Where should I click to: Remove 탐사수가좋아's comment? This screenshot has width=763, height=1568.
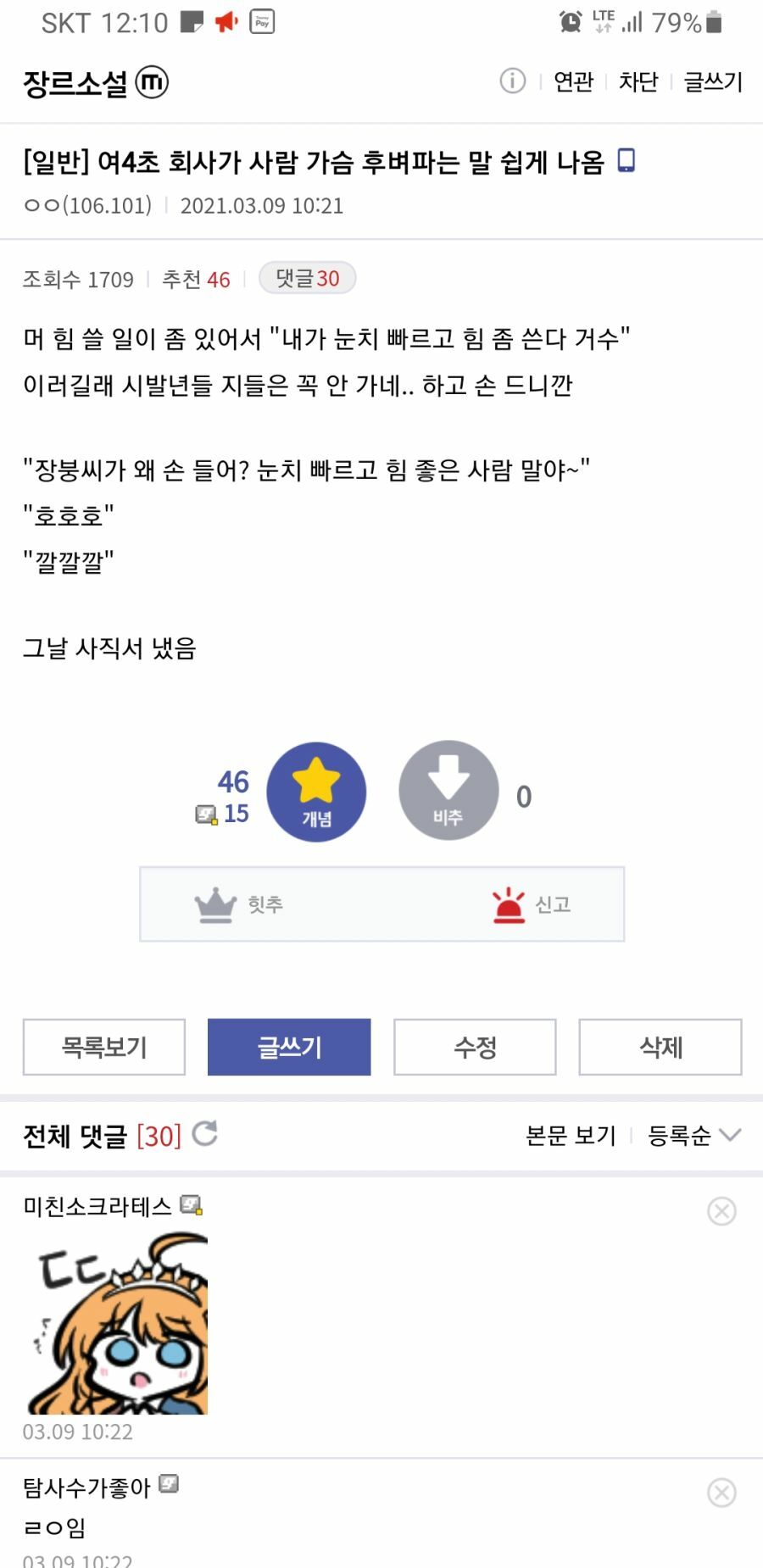coord(721,1493)
